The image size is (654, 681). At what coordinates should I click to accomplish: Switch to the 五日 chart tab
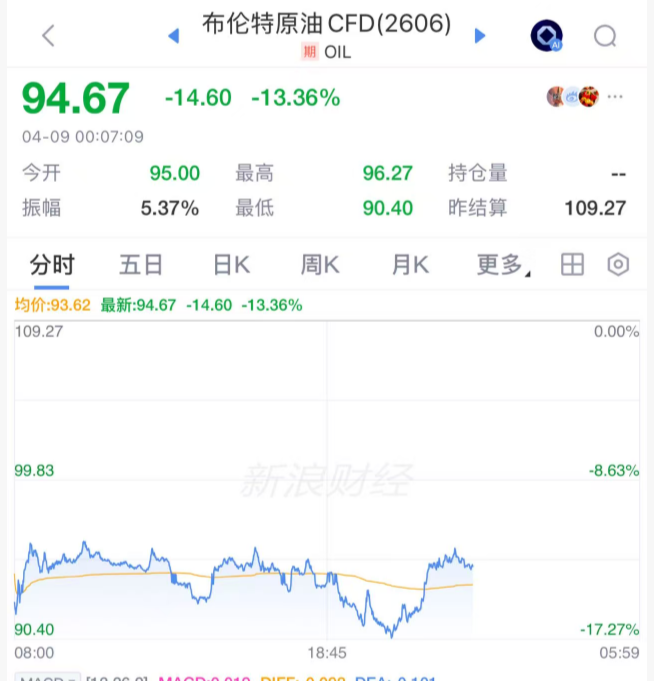point(141,264)
